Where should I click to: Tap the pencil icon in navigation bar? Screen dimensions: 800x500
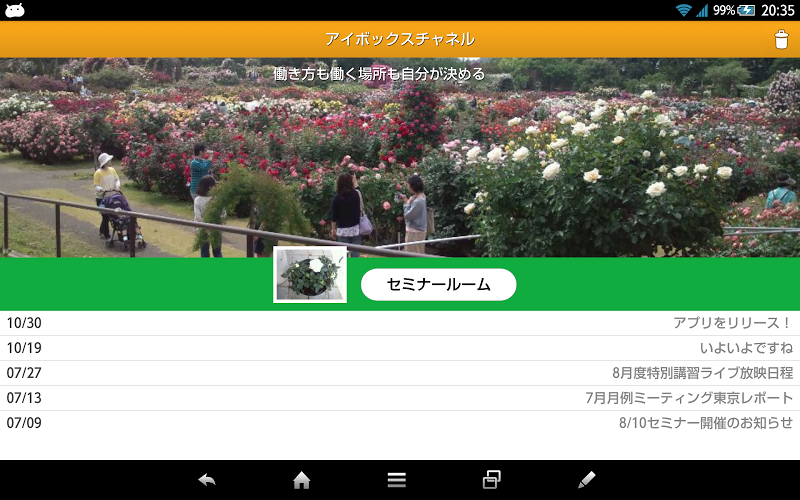(586, 480)
